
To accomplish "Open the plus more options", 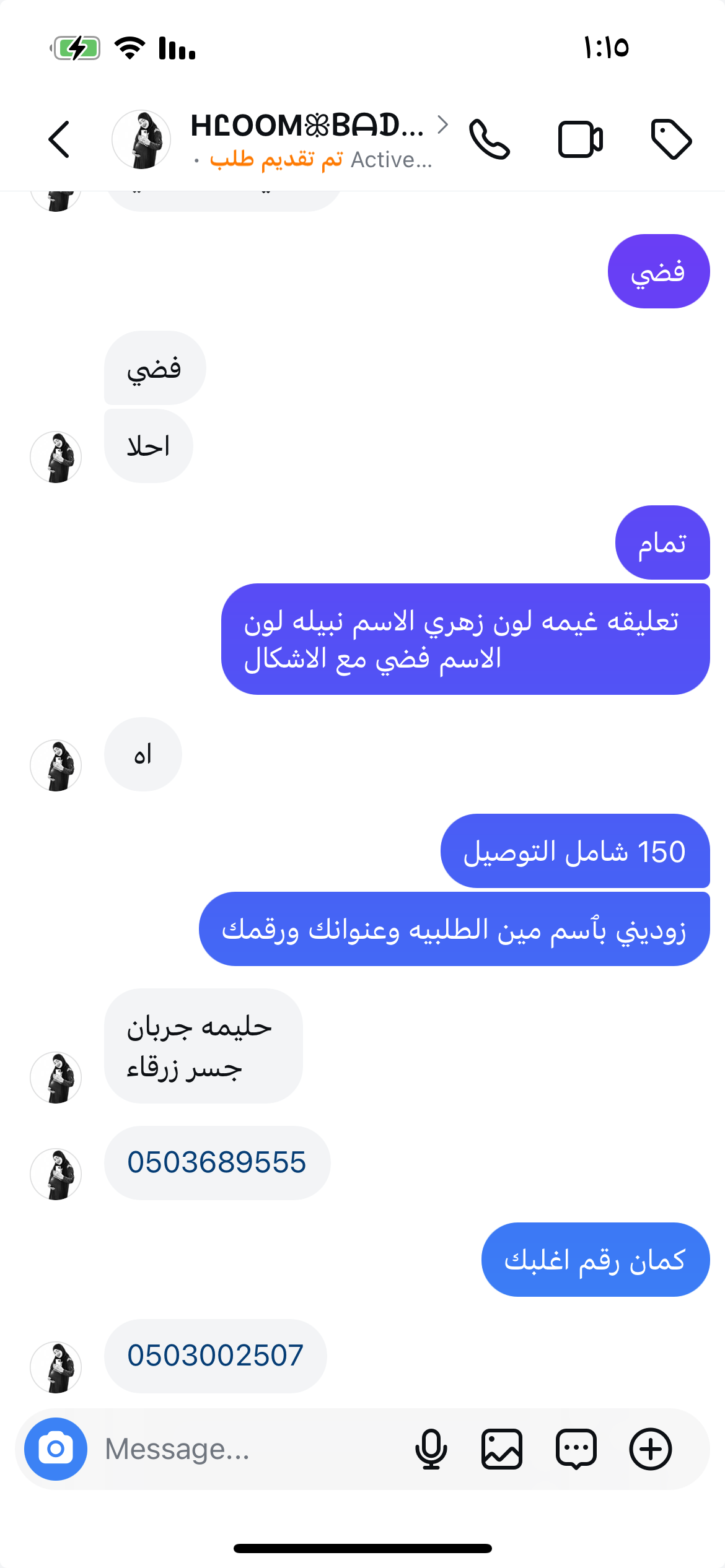I will [x=651, y=1449].
